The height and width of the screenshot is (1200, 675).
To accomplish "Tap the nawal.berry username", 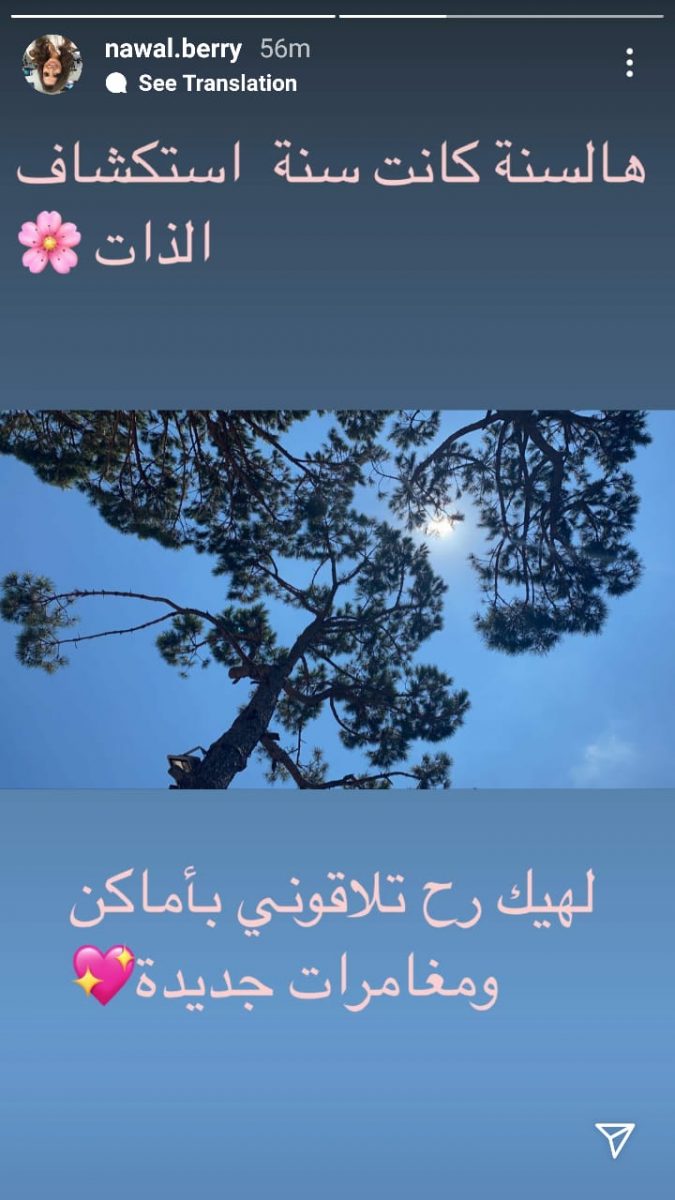I will pyautogui.click(x=174, y=49).
